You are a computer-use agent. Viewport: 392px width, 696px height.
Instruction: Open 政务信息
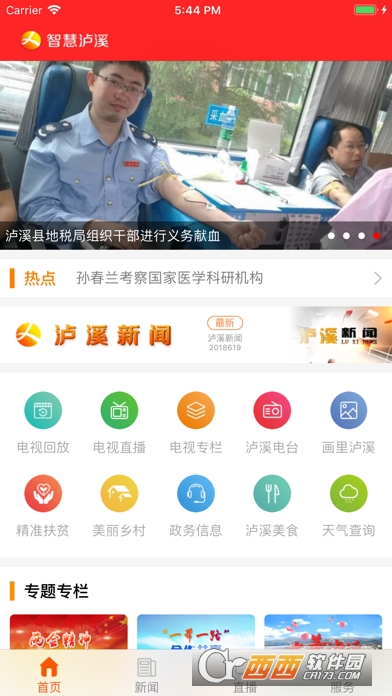click(196, 506)
